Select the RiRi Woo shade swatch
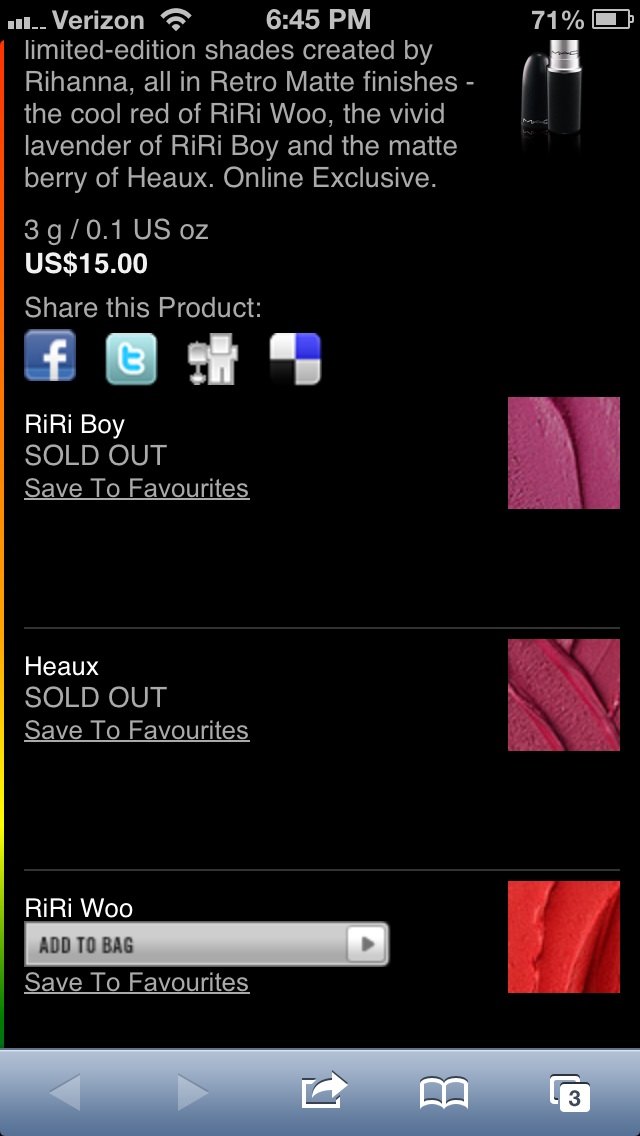 click(x=563, y=937)
